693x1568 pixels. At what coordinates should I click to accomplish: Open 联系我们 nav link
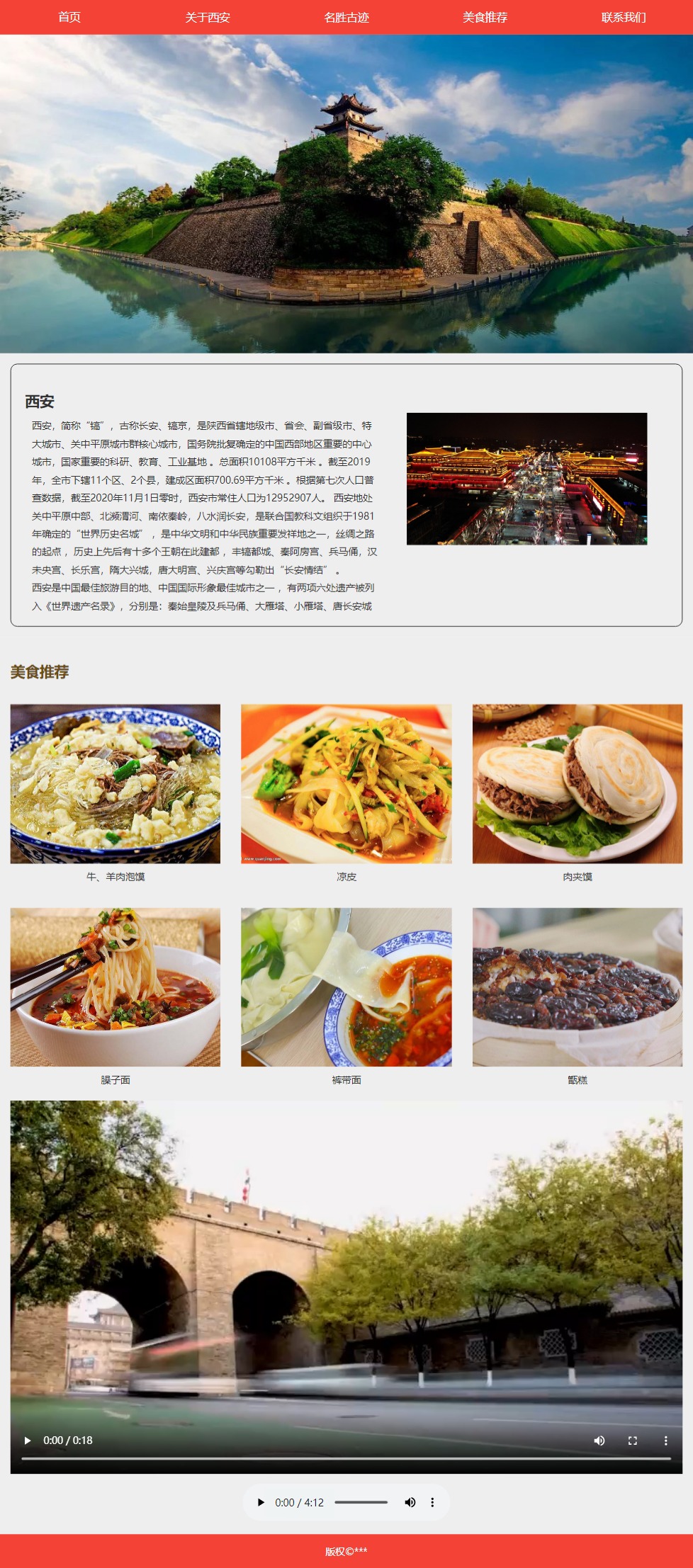coord(624,17)
